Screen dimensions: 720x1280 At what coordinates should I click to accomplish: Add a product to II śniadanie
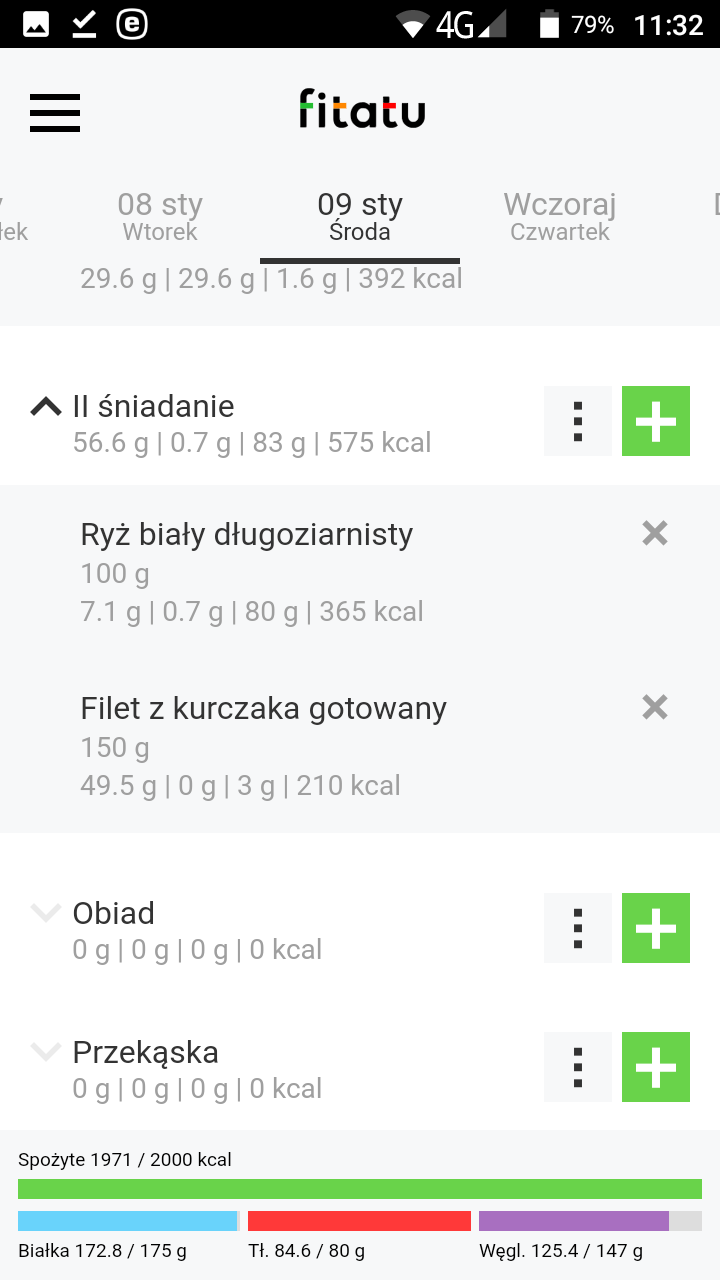tap(656, 421)
